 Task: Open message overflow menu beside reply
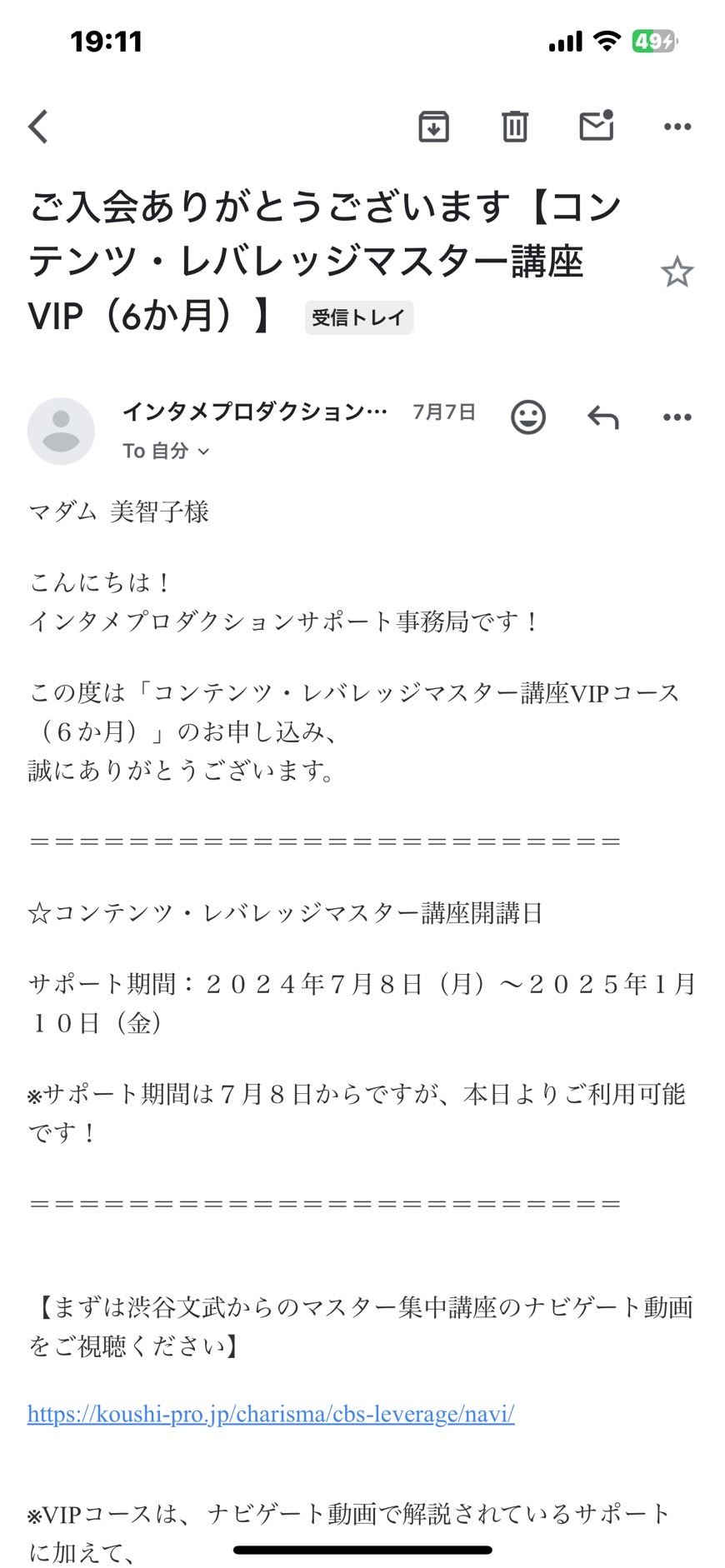click(x=677, y=417)
